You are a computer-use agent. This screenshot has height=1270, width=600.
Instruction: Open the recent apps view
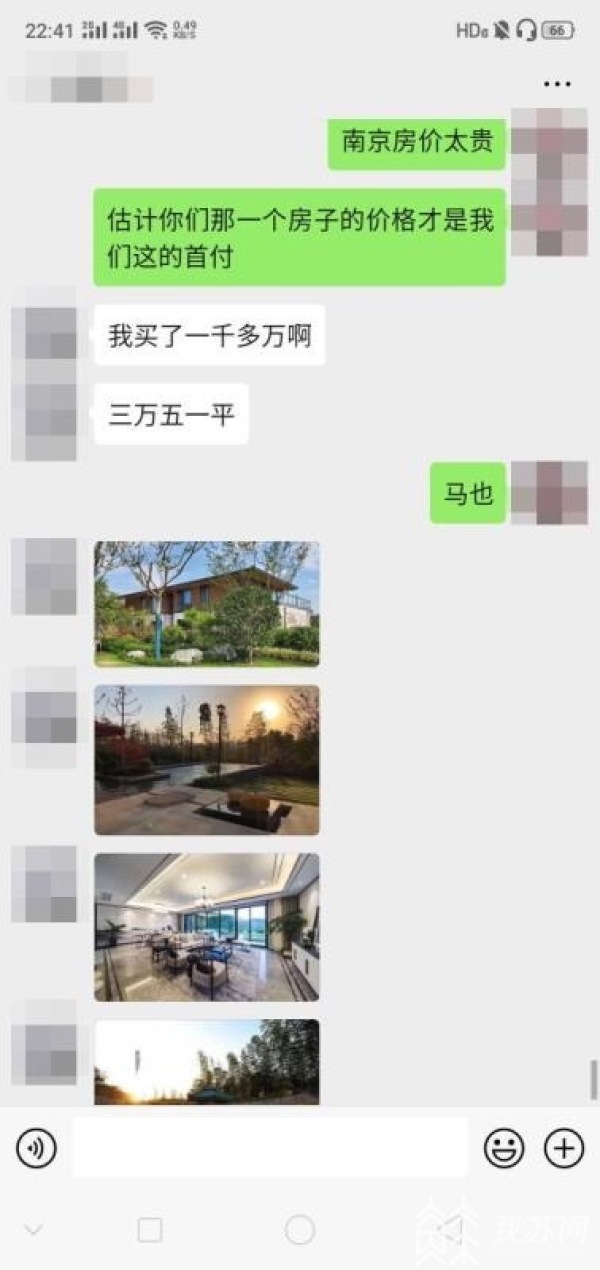click(150, 1230)
